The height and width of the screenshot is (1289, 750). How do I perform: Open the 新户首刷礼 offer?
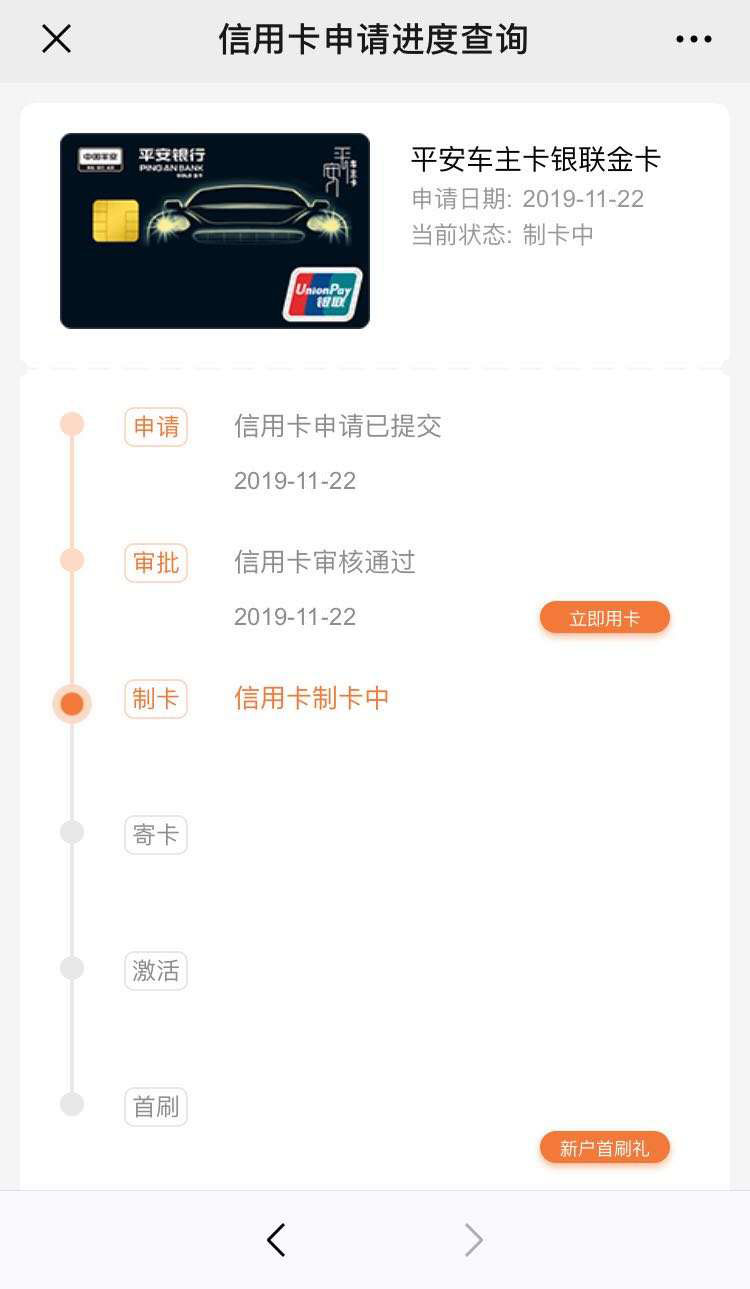point(604,1147)
